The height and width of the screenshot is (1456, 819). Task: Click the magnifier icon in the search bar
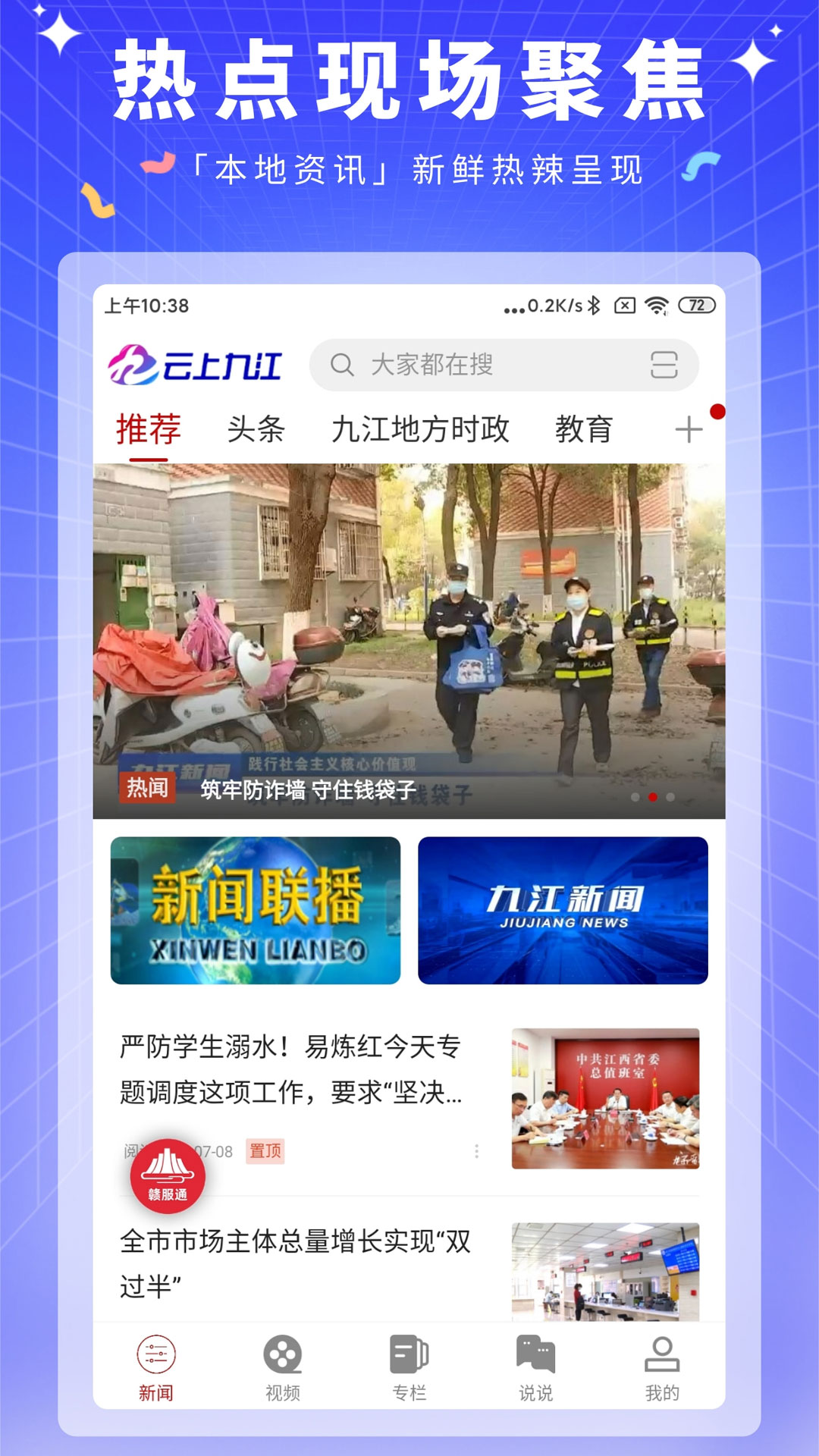343,366
